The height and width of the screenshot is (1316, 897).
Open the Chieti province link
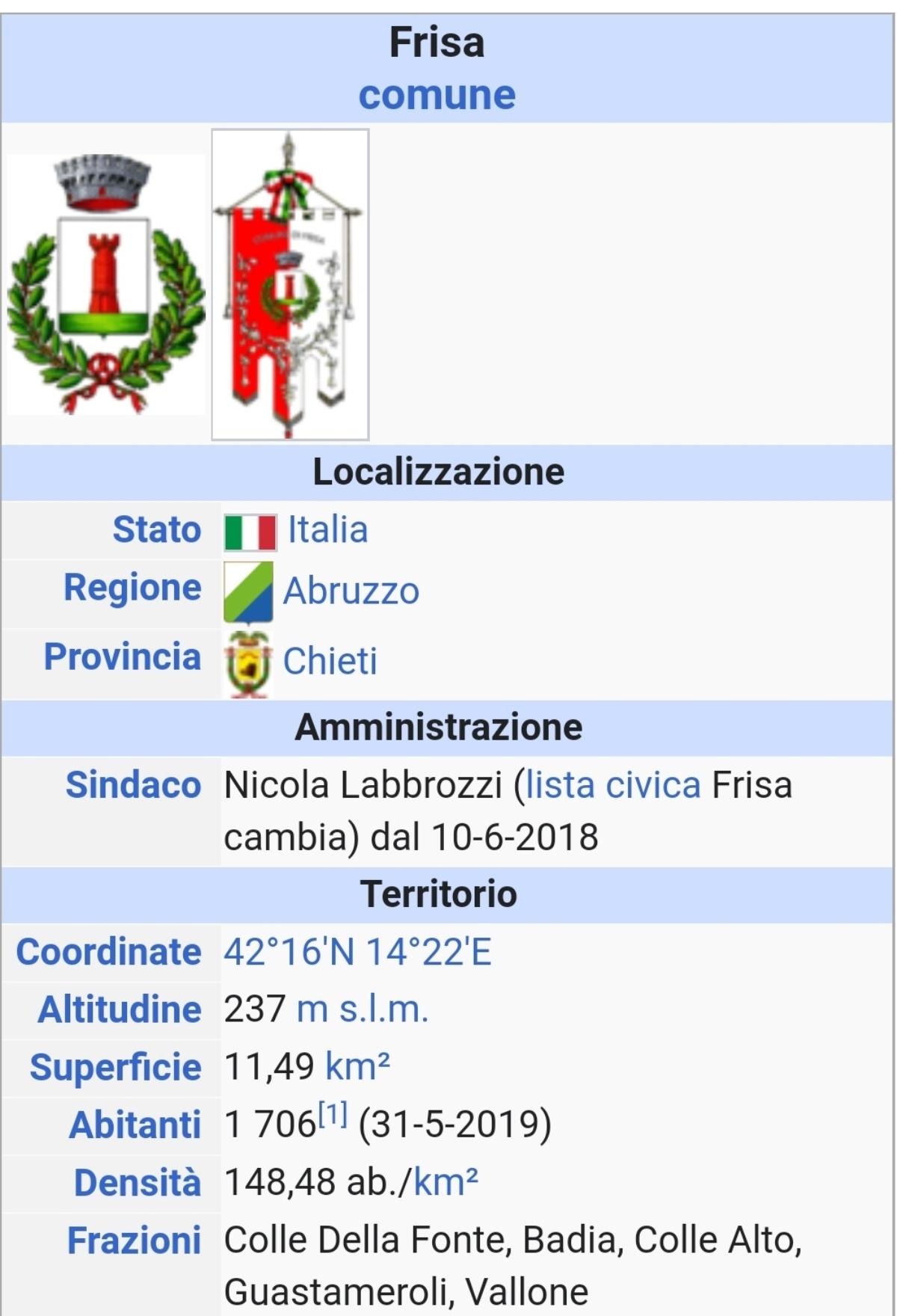(330, 661)
